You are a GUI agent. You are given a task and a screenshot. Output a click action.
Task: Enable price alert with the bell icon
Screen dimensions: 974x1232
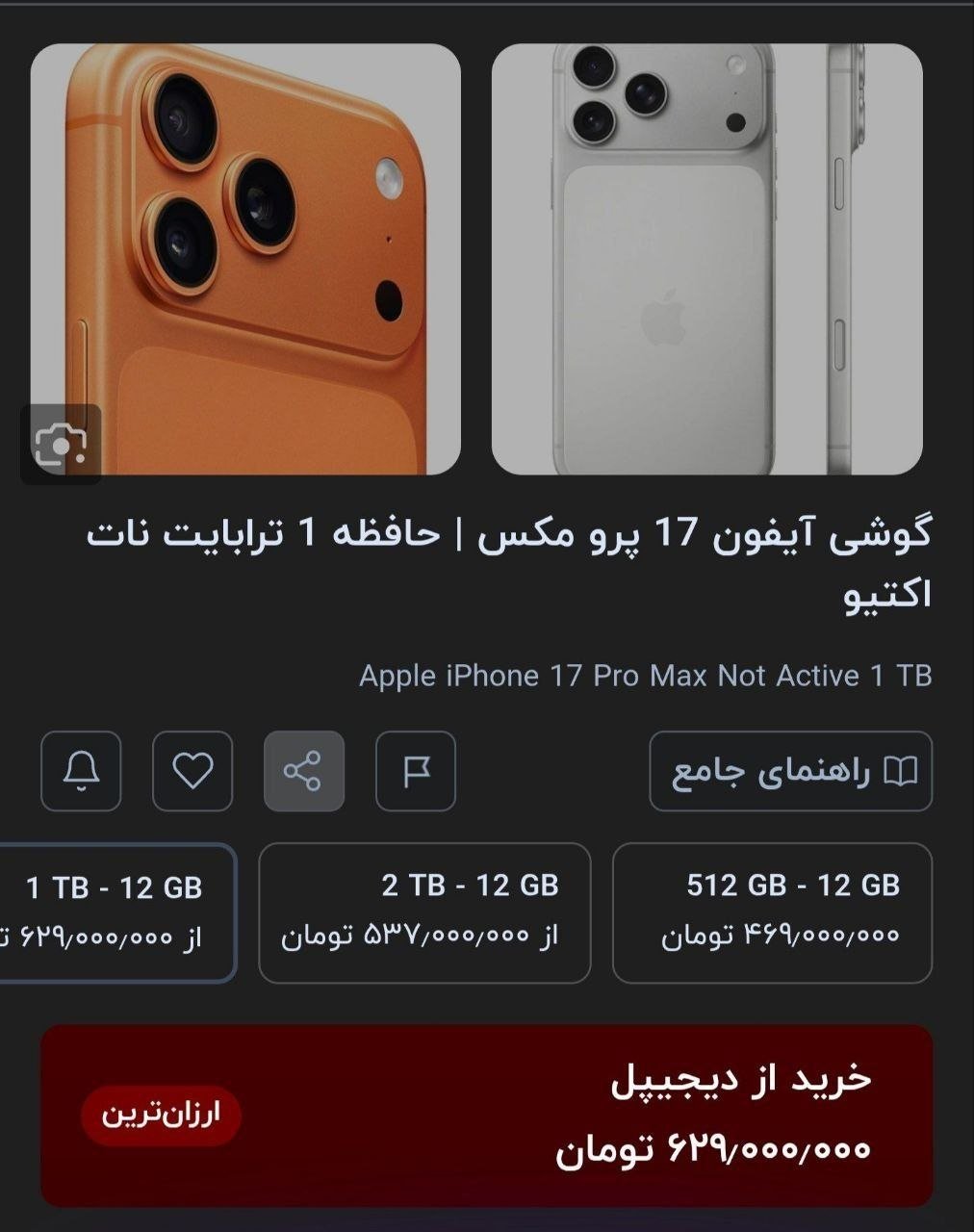click(81, 771)
